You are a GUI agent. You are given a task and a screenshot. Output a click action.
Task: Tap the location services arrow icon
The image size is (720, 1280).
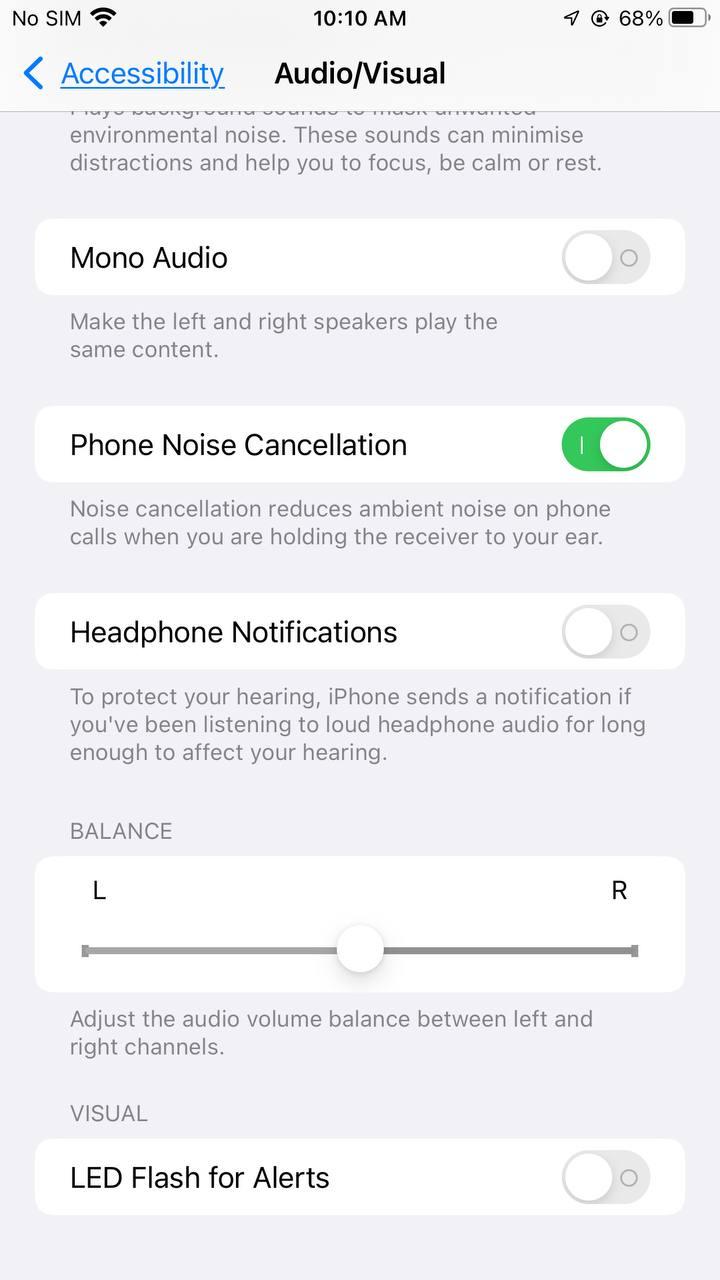572,17
